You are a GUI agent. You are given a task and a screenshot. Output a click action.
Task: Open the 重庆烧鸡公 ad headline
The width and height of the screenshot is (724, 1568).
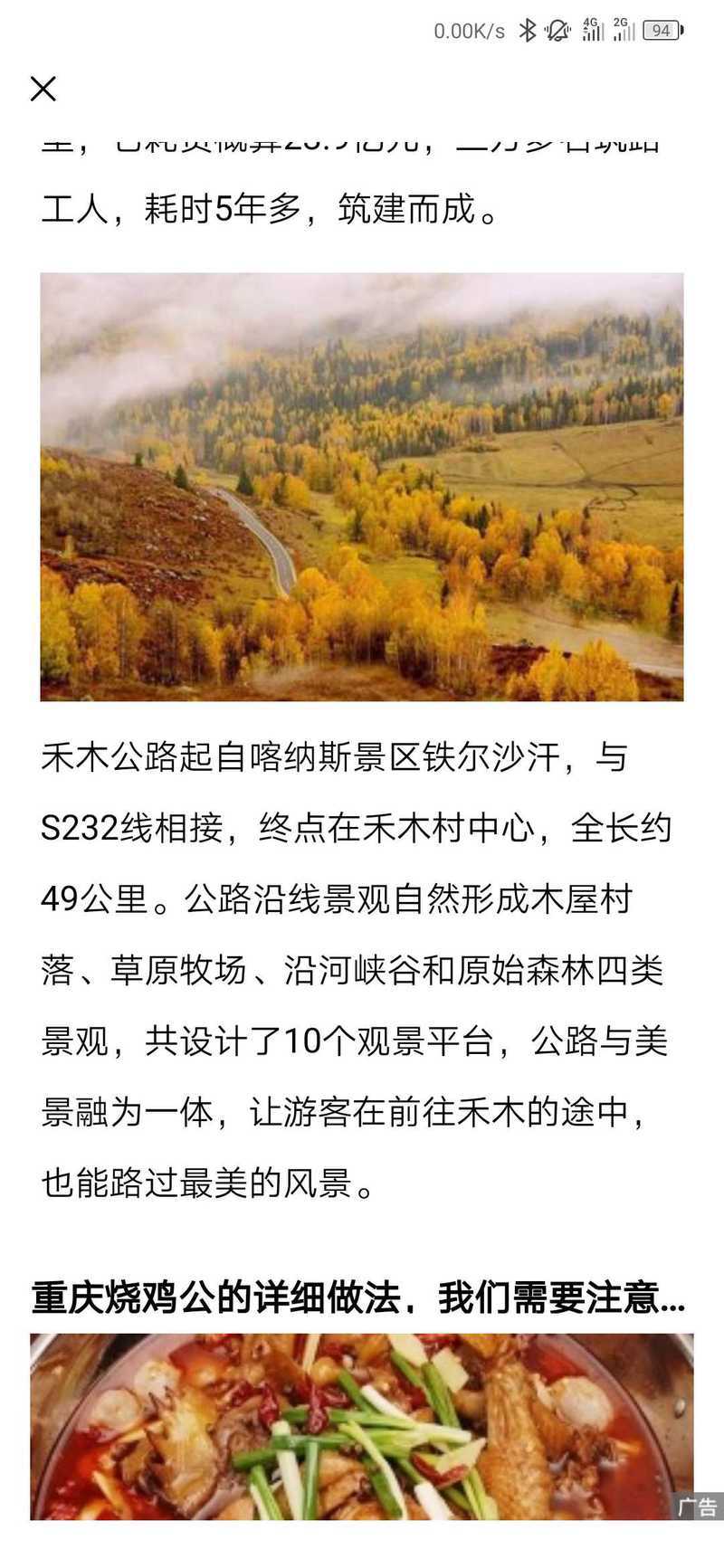358,1298
